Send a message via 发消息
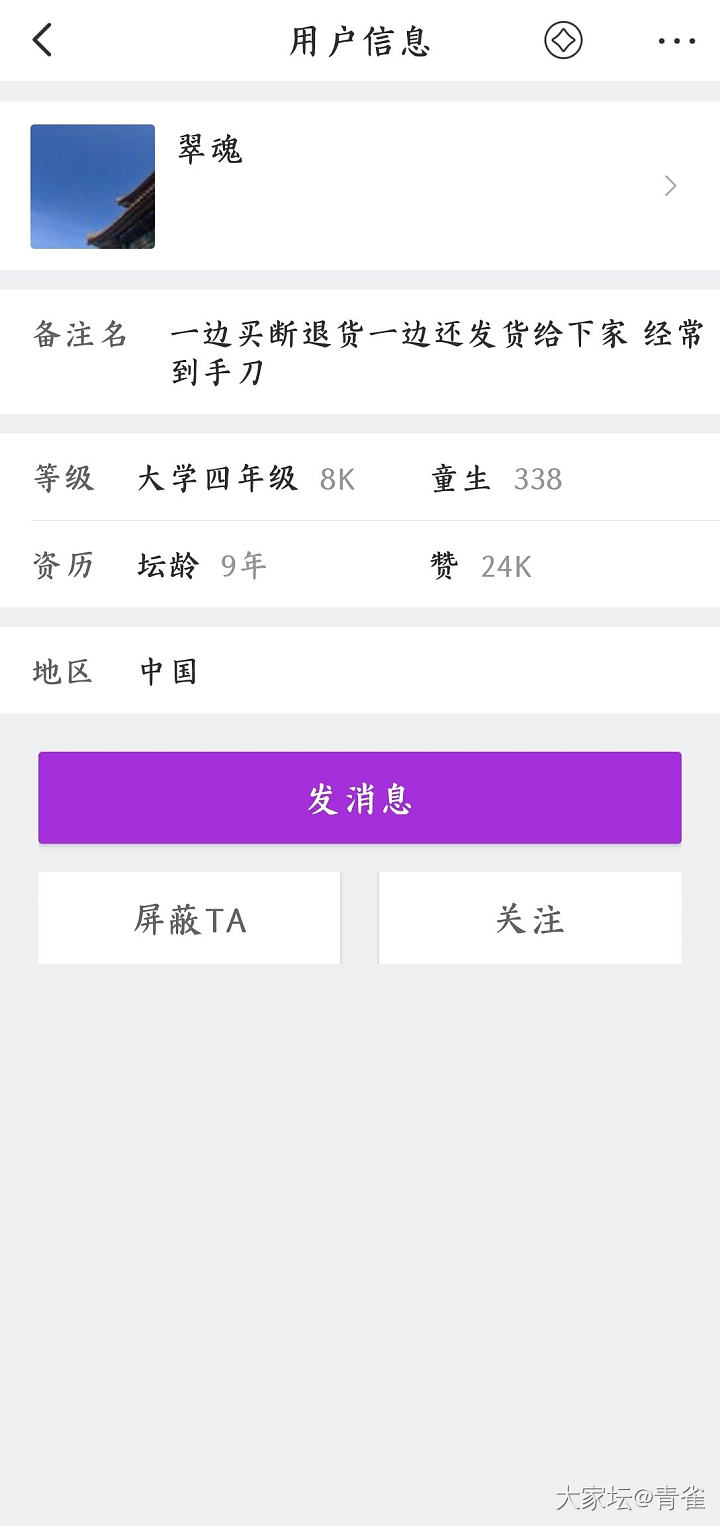This screenshot has width=720, height=1526. tap(360, 798)
